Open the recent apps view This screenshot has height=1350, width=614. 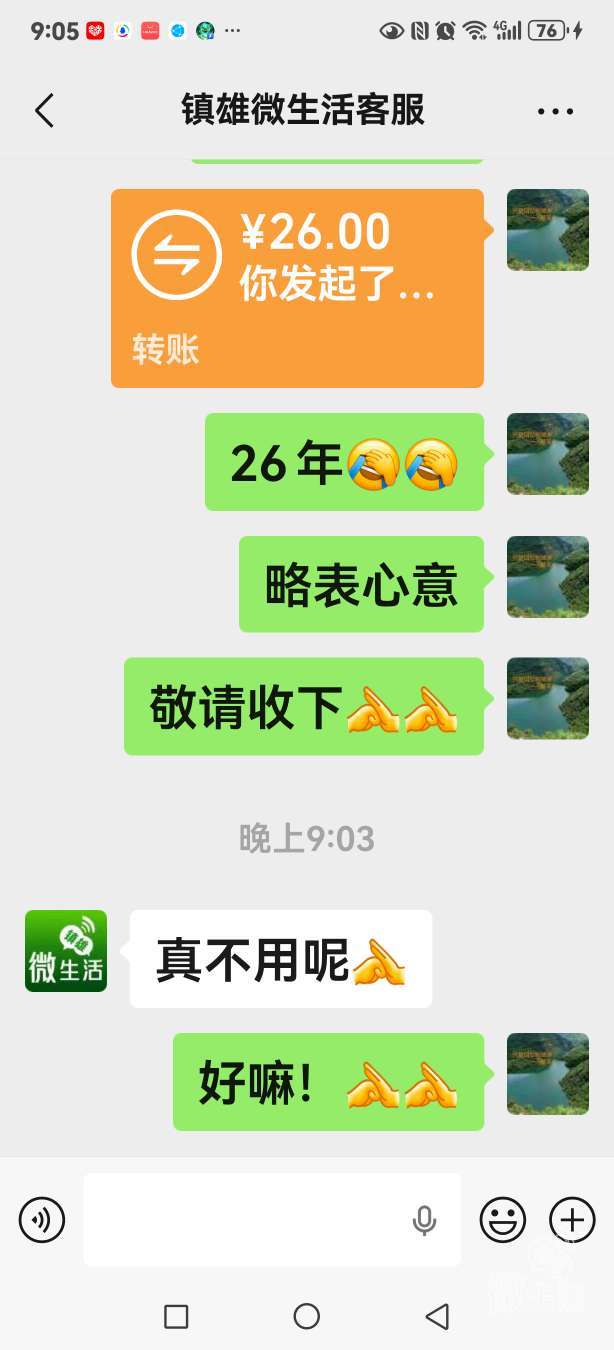tap(176, 1317)
